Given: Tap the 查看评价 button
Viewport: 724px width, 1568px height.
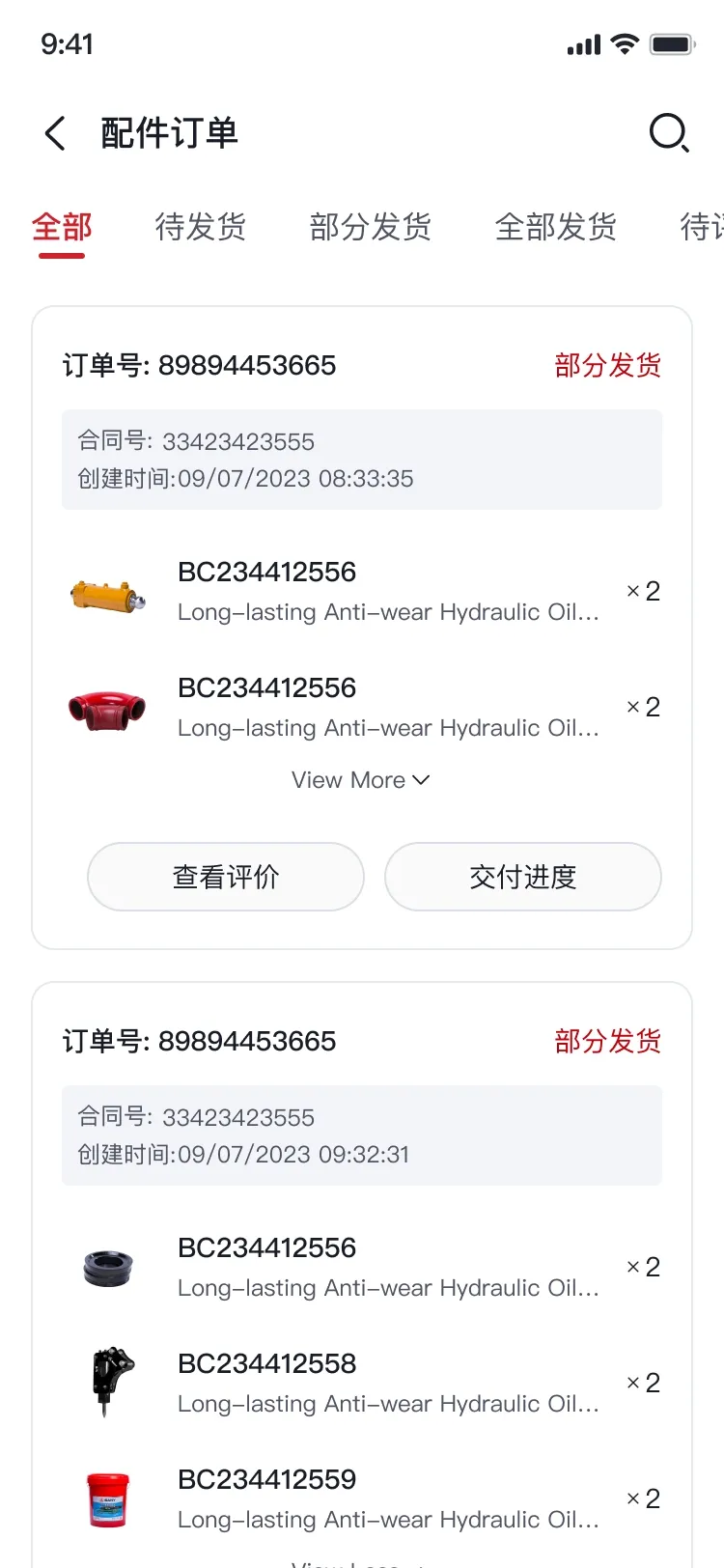Looking at the screenshot, I should click(x=226, y=877).
